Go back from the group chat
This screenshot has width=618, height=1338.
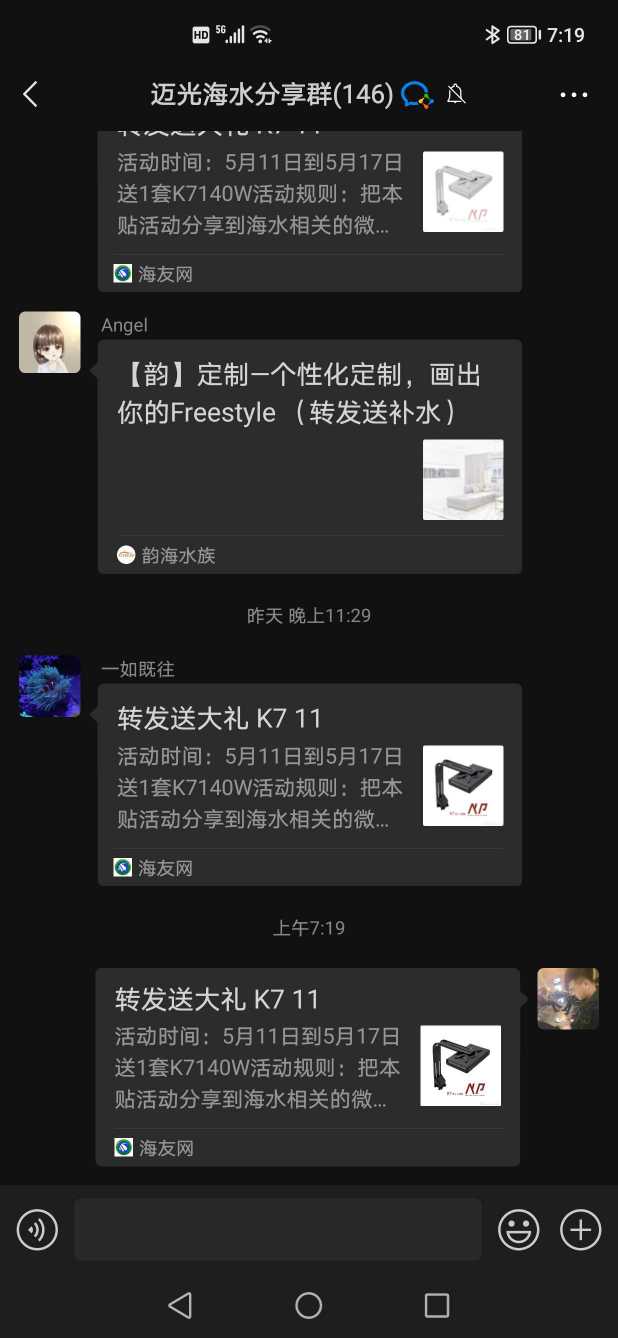[x=30, y=95]
